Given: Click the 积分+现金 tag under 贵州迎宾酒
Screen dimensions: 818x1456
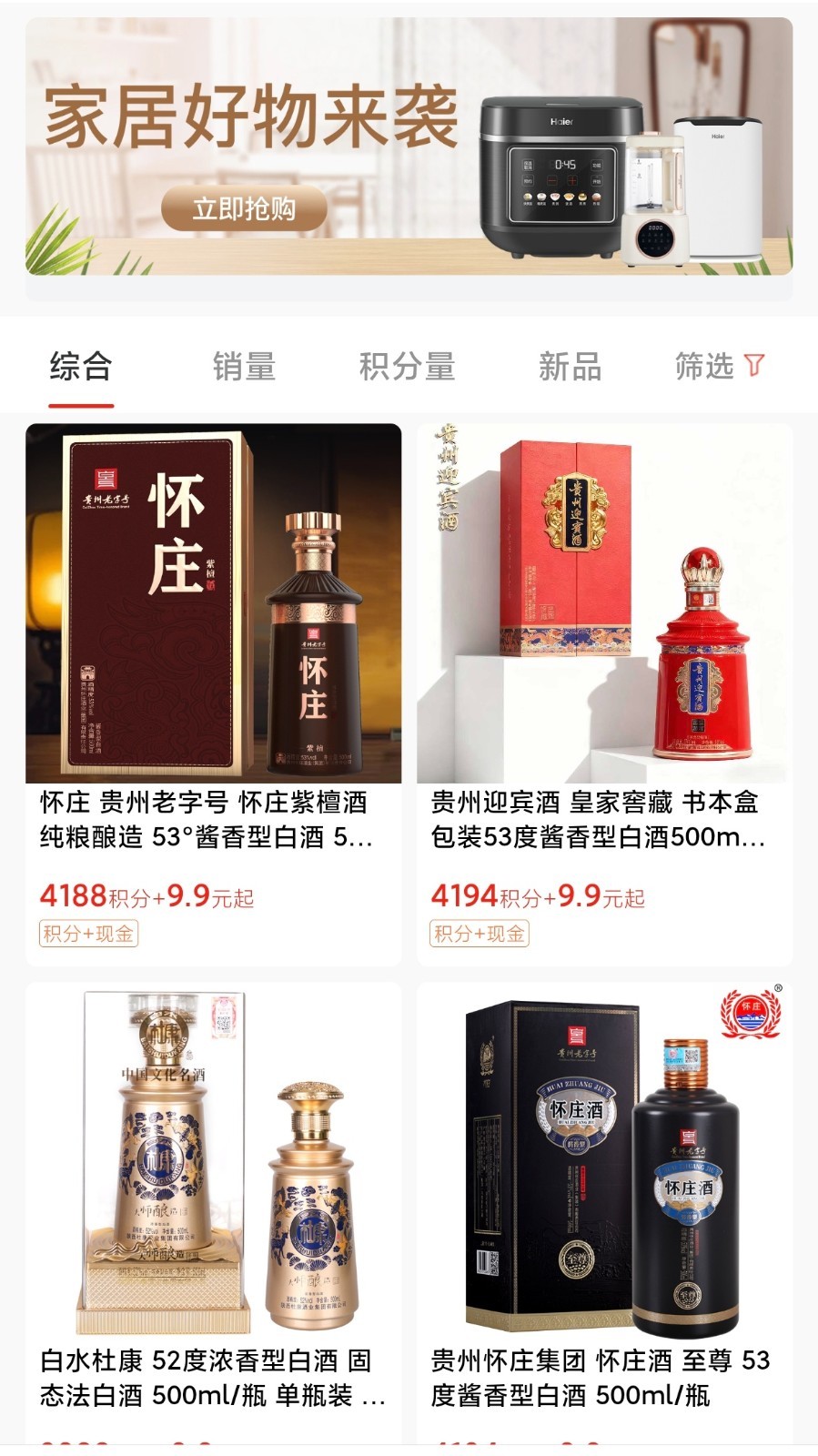Looking at the screenshot, I should click(x=483, y=934).
